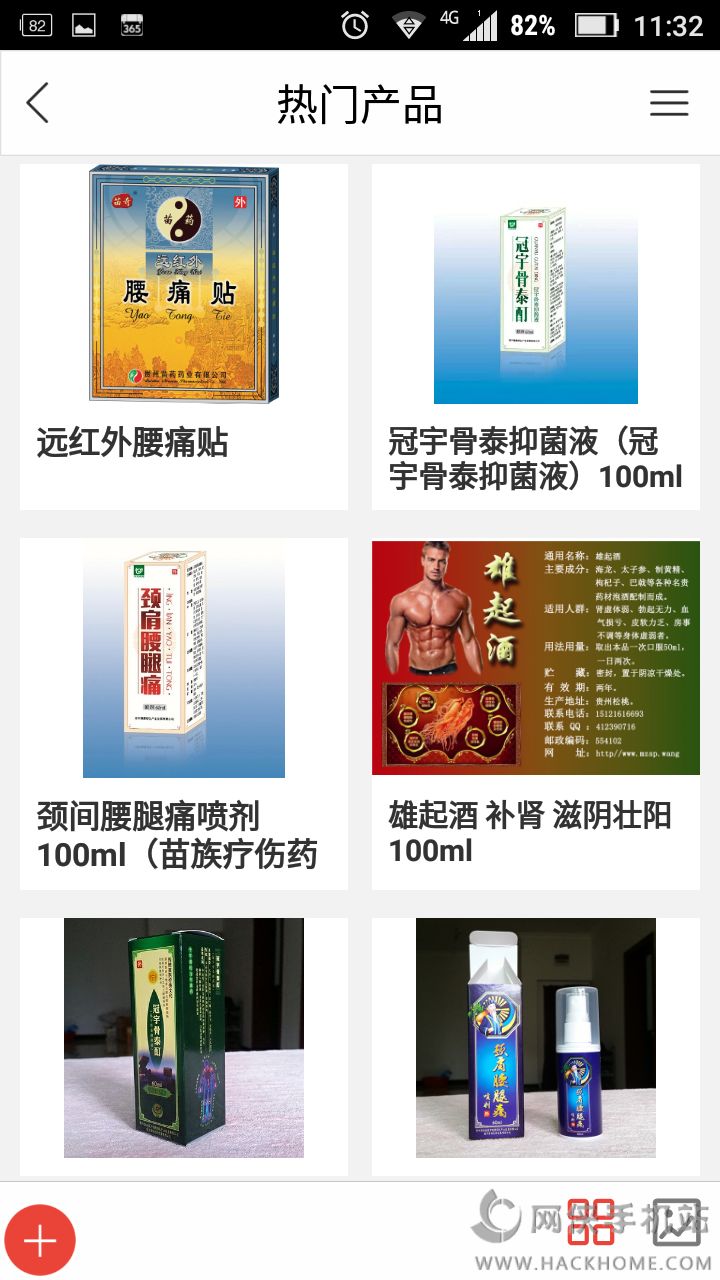Screen dimensions: 720x1280
Task: Tap the red plus floating button
Action: [40, 1240]
